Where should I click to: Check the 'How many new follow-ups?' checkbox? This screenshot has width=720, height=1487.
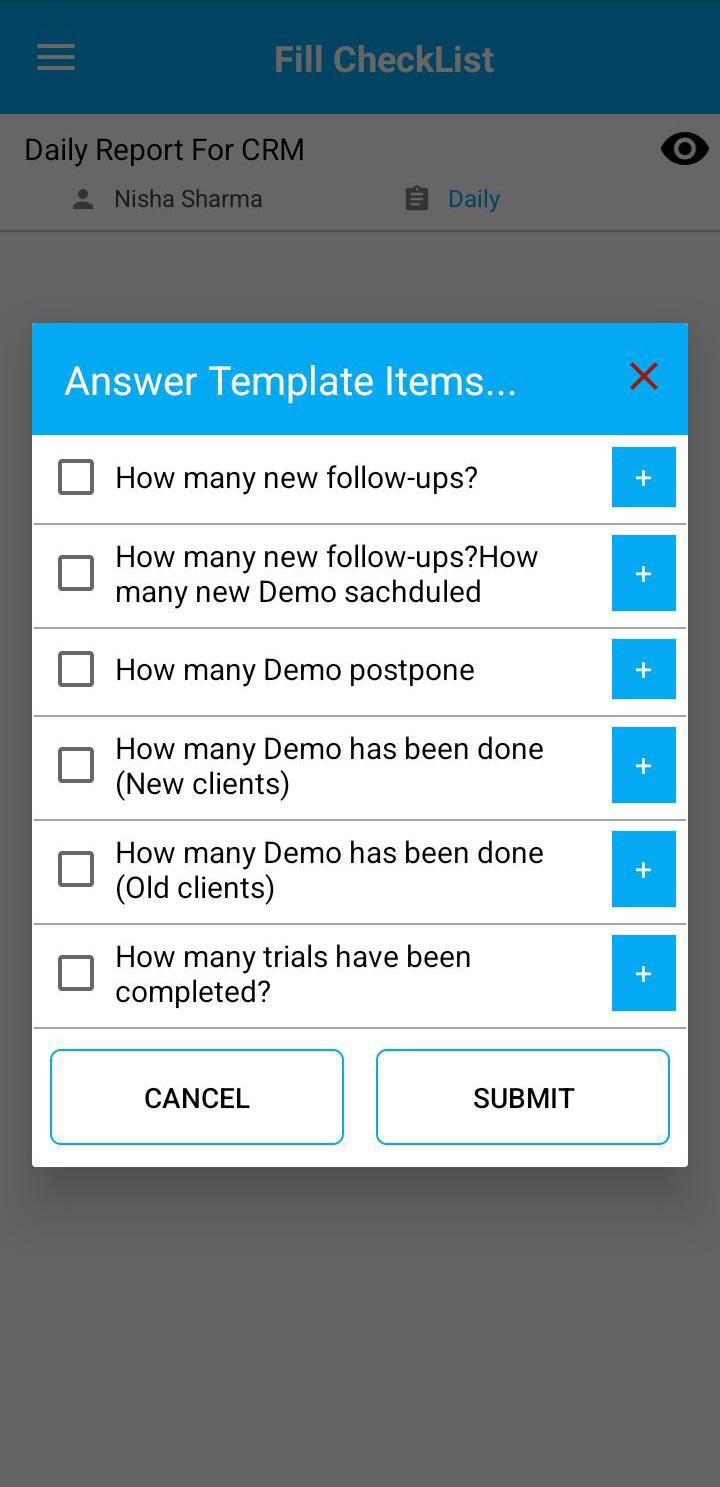pyautogui.click(x=75, y=477)
